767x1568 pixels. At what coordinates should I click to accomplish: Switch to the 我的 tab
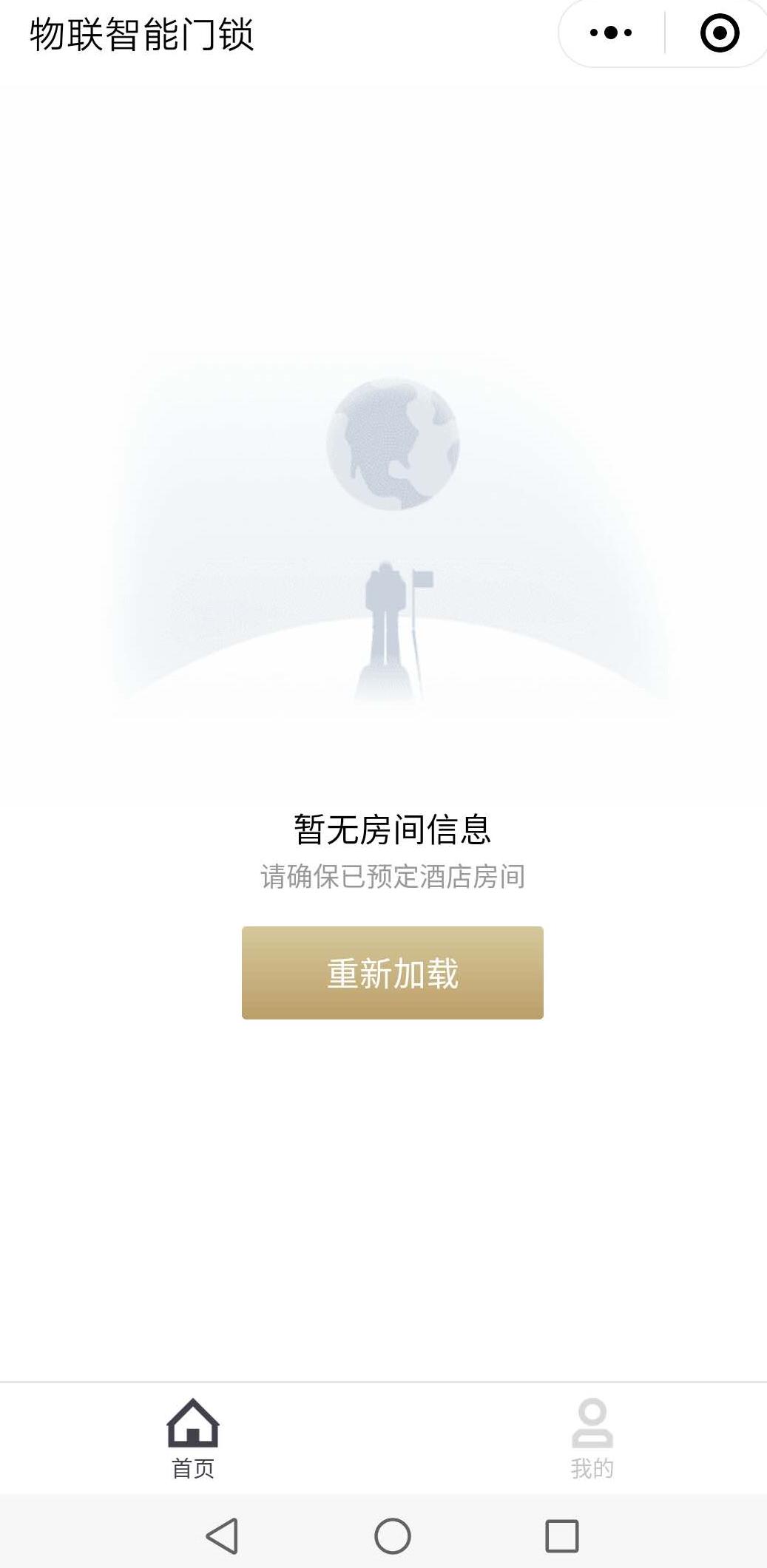[x=592, y=1438]
